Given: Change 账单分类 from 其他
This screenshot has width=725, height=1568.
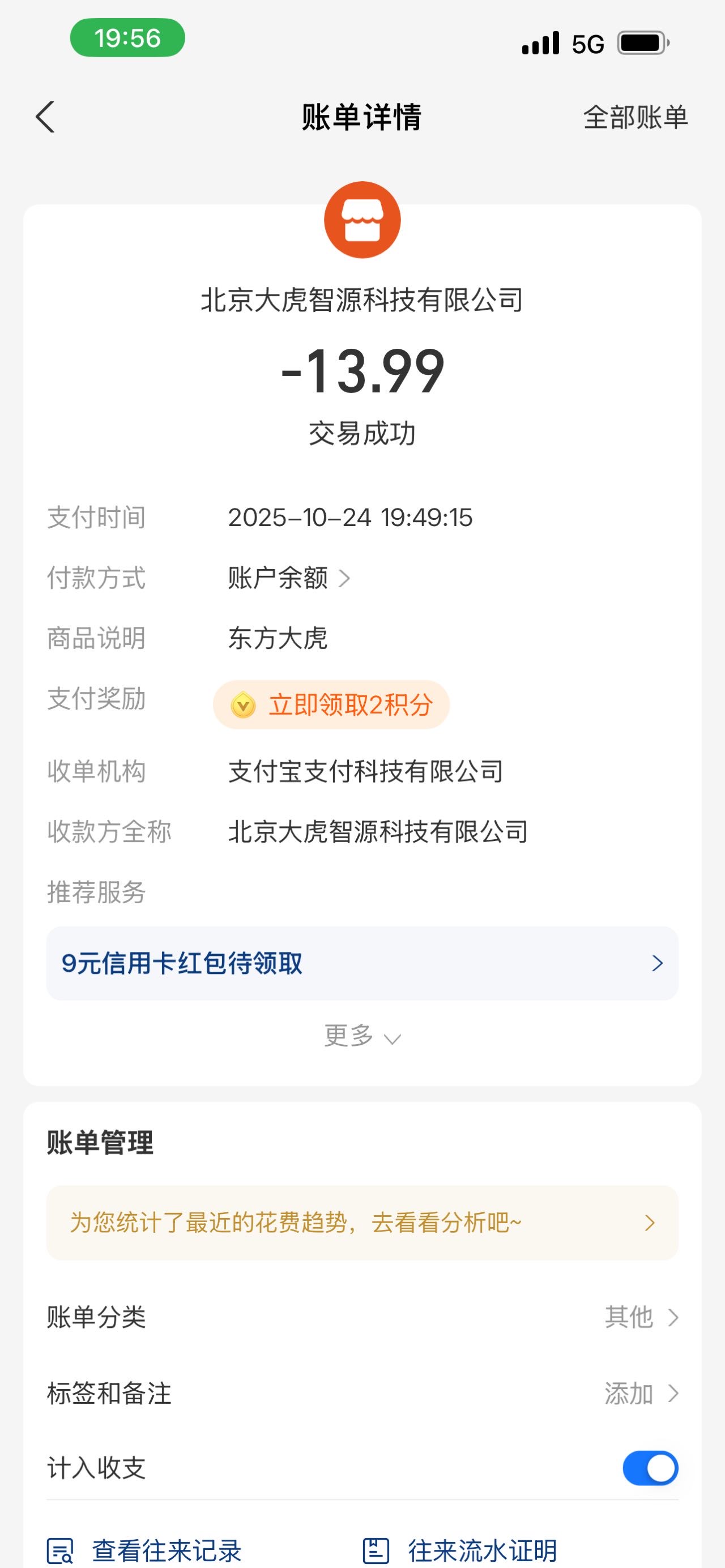Looking at the screenshot, I should 362,1317.
